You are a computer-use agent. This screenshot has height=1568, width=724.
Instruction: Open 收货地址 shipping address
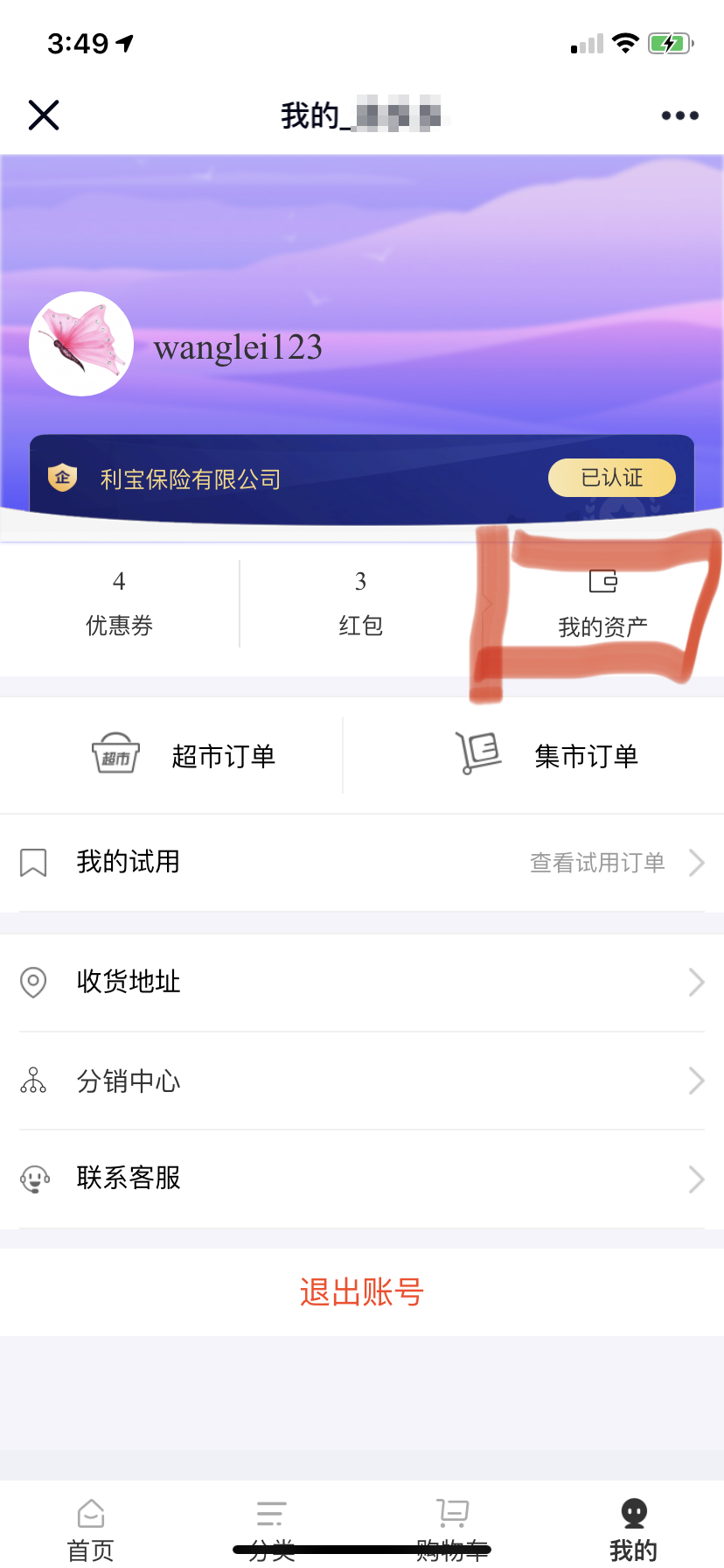pyautogui.click(x=362, y=983)
